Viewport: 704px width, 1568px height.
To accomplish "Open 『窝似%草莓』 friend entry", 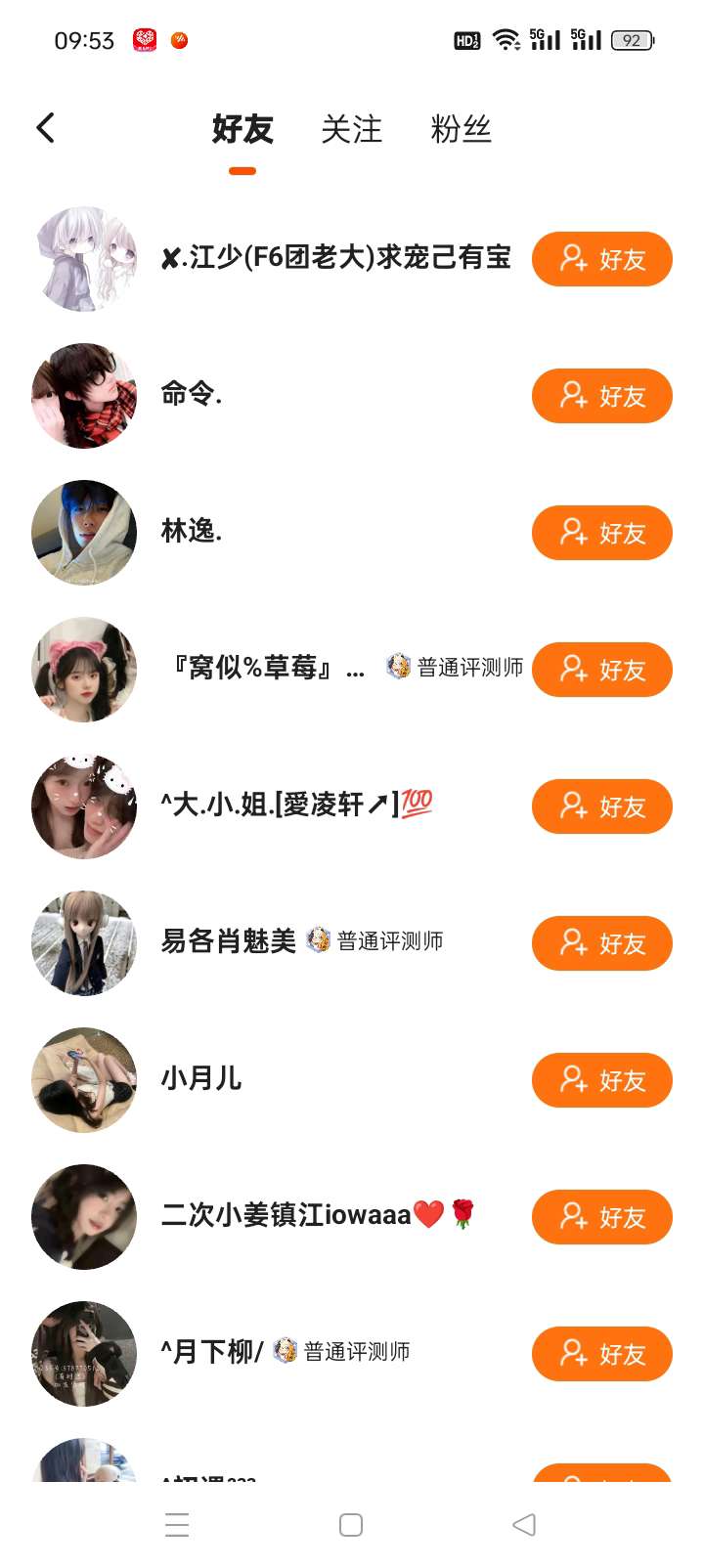I will (x=264, y=669).
